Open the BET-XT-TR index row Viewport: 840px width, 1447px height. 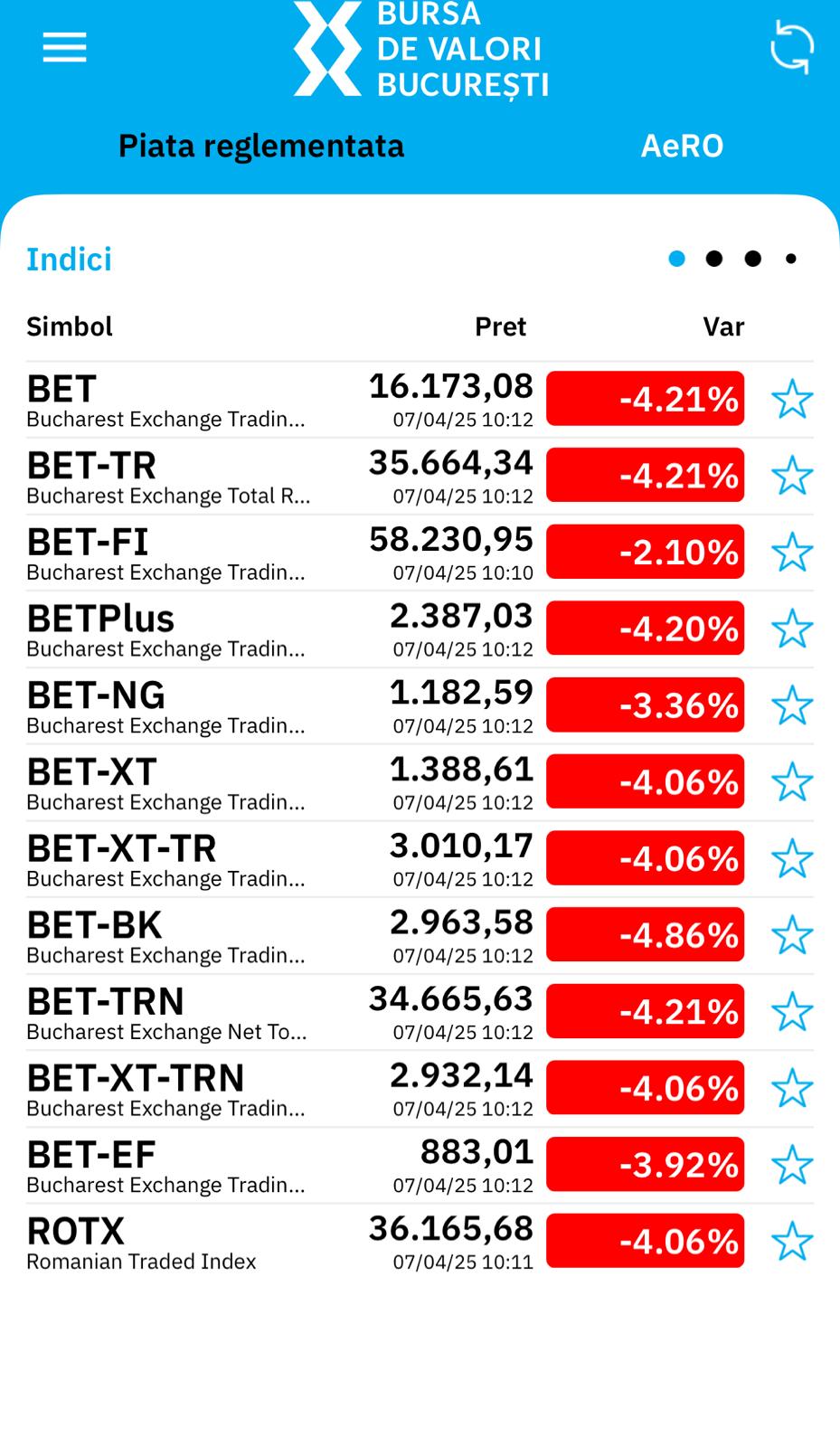420,859
